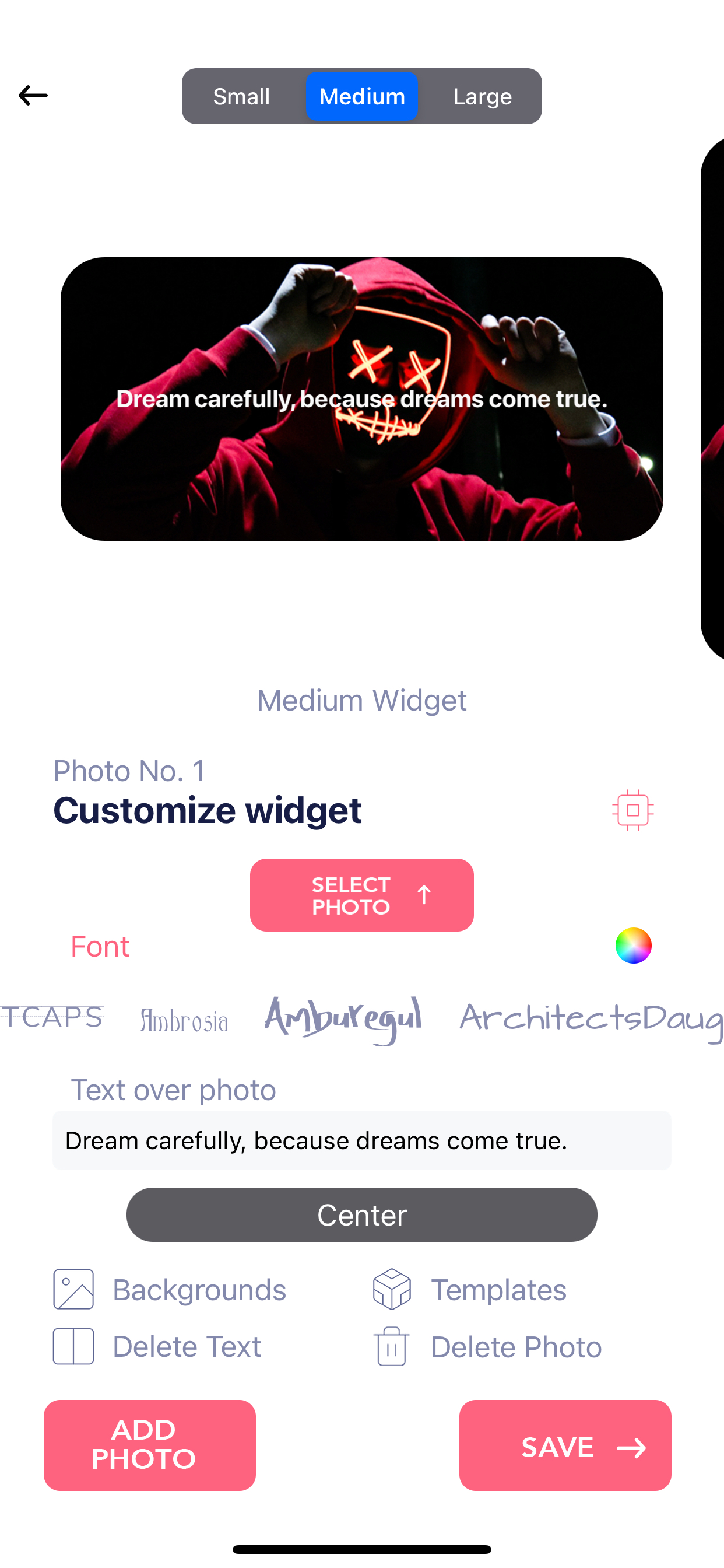Select the Ambrosia font style

click(x=184, y=1017)
